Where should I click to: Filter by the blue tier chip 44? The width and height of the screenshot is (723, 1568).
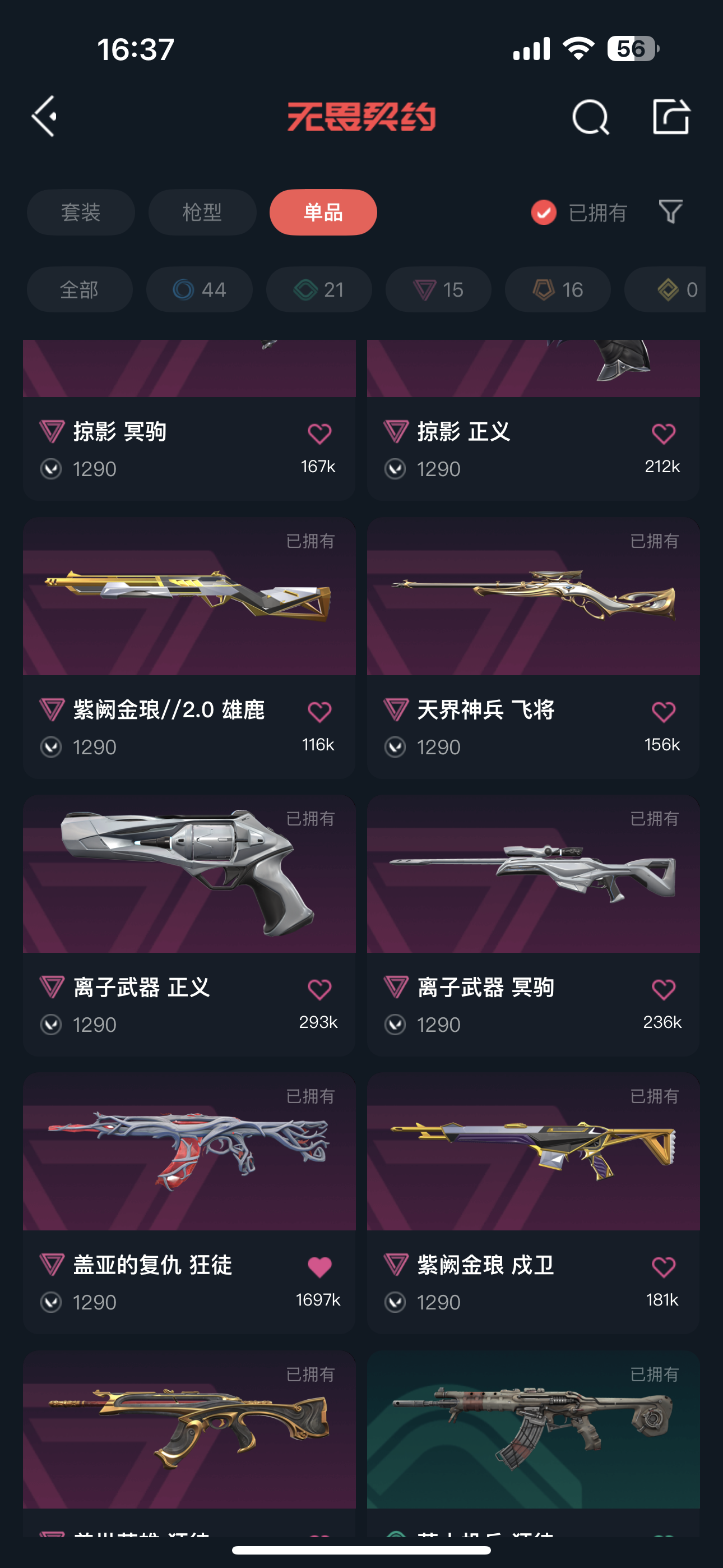click(199, 290)
